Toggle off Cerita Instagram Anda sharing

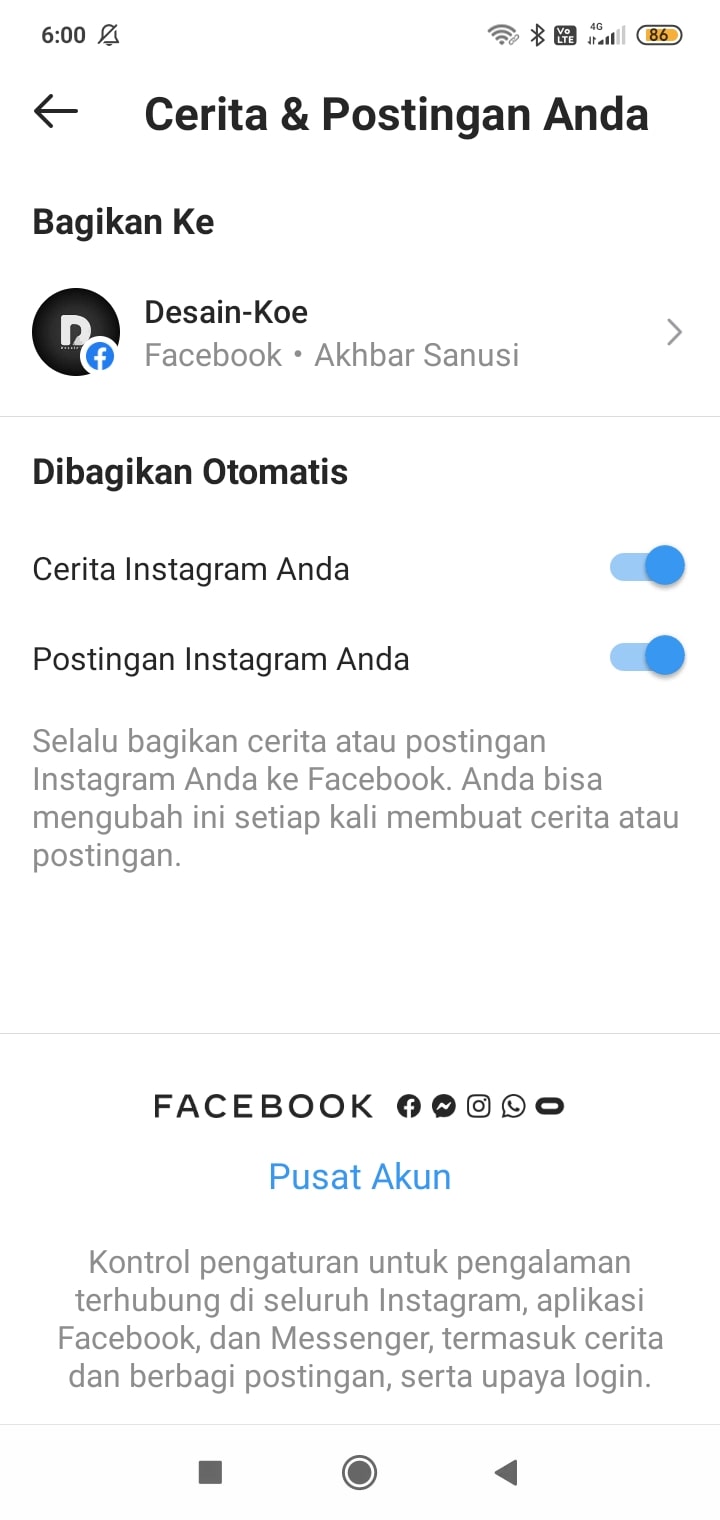[647, 567]
